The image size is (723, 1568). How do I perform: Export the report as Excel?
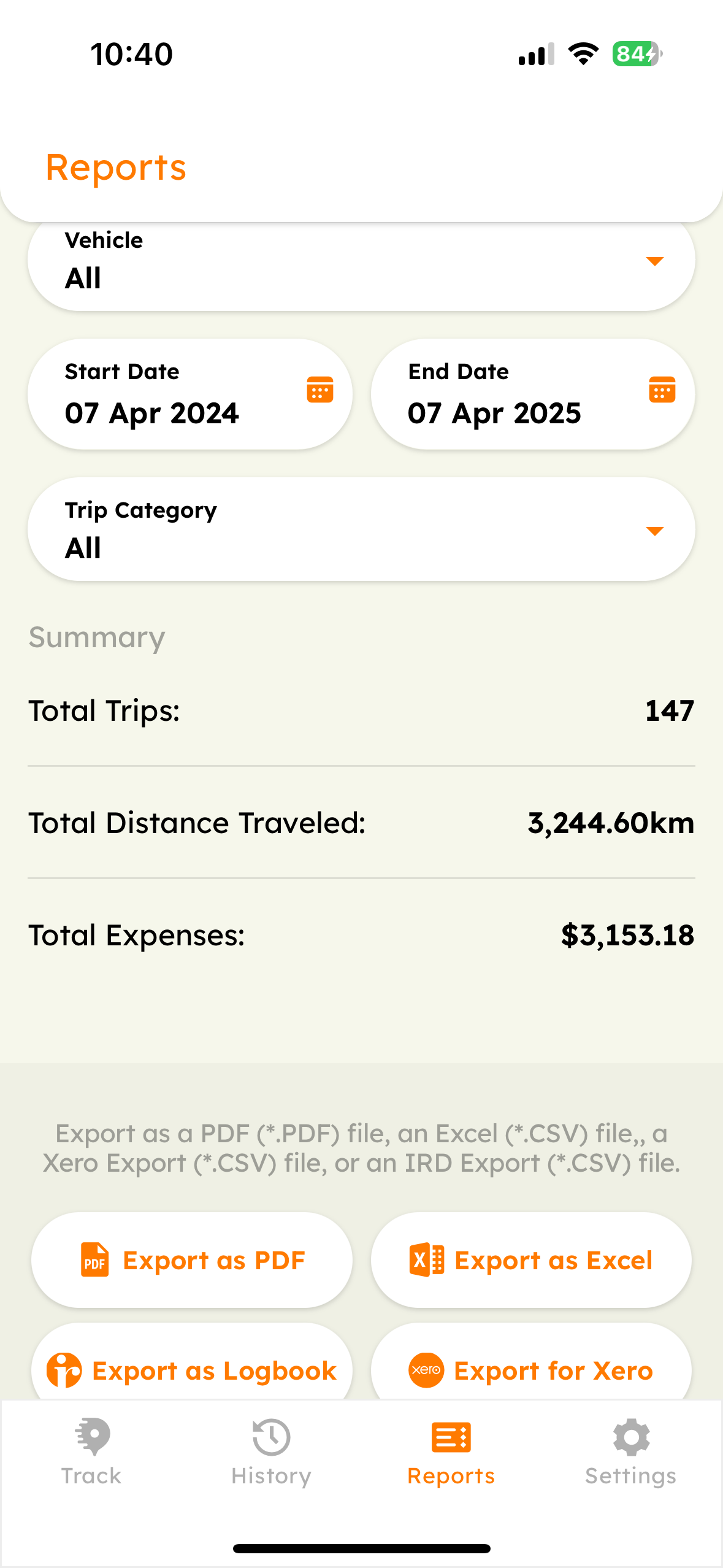click(x=531, y=1260)
